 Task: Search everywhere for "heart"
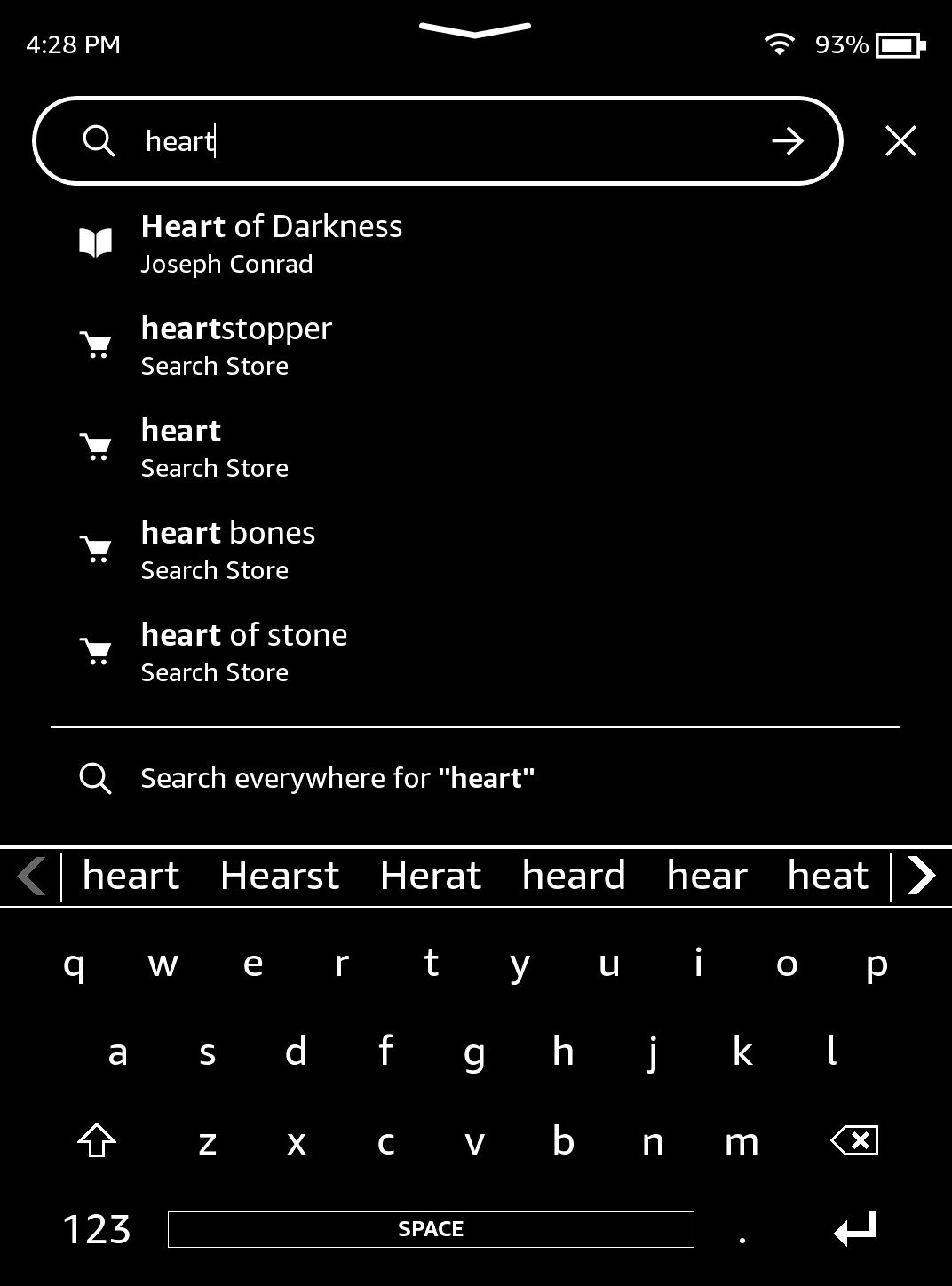tap(337, 778)
